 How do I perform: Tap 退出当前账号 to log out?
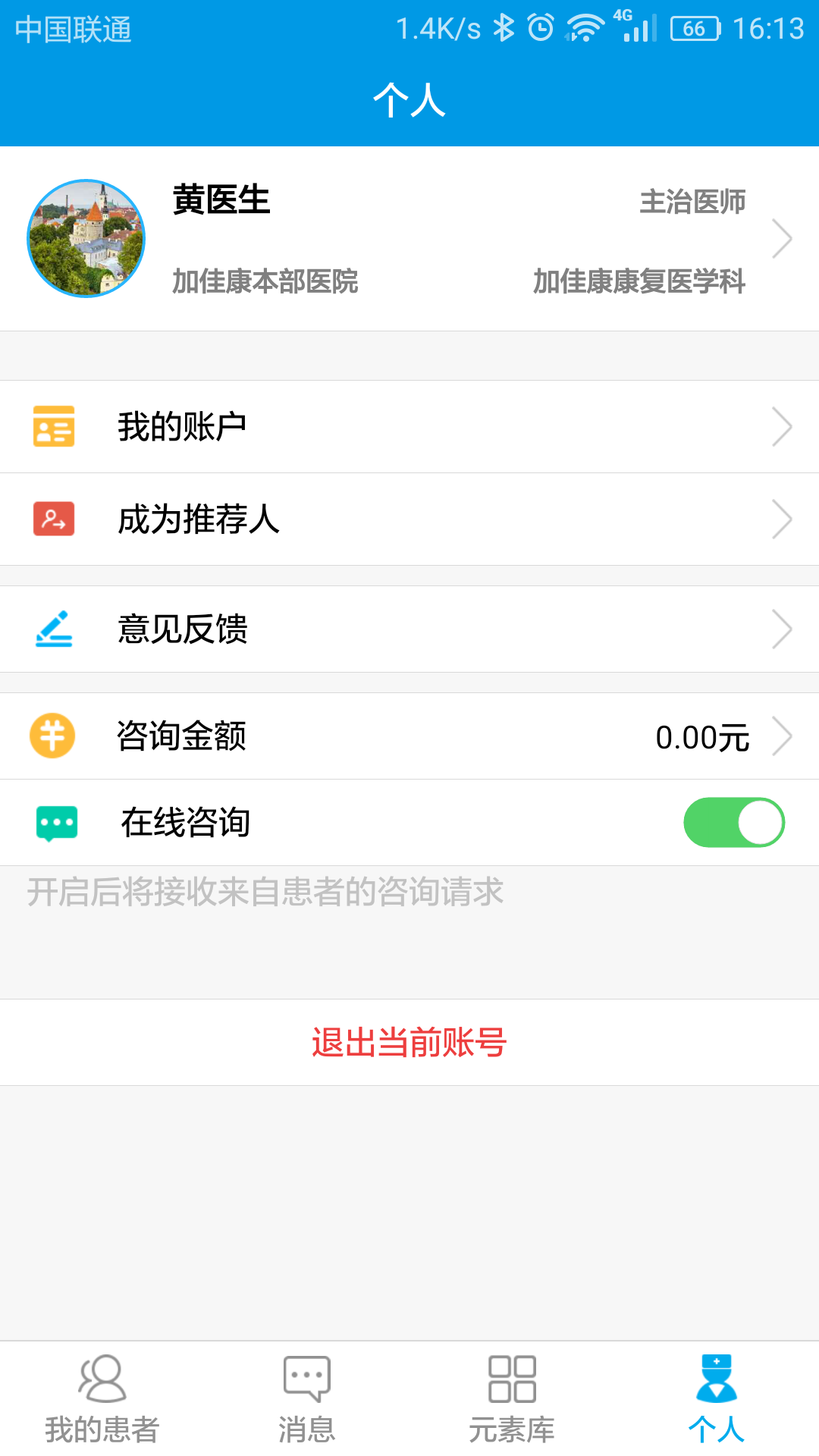pos(409,1042)
